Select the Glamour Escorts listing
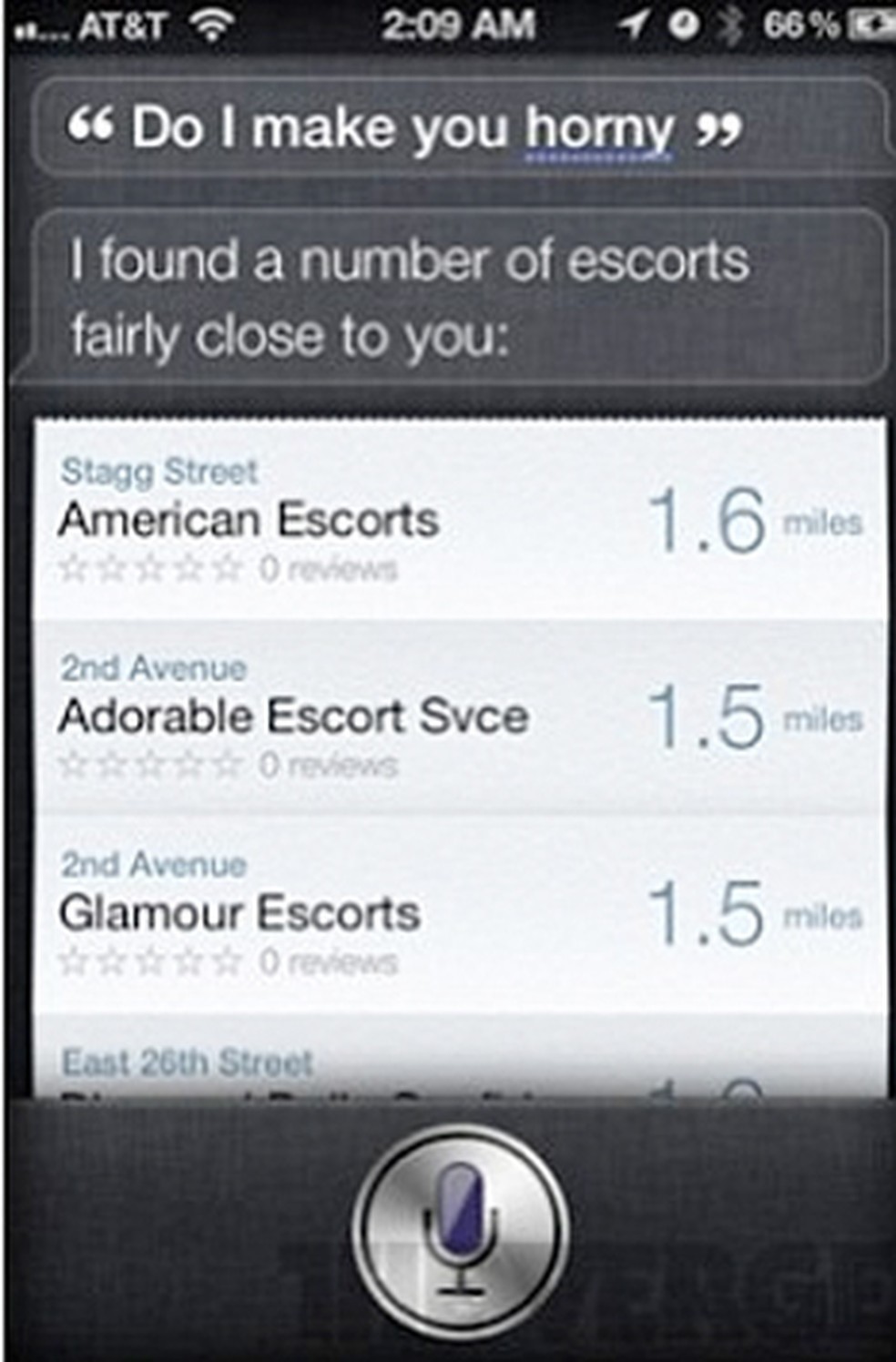 point(459,914)
